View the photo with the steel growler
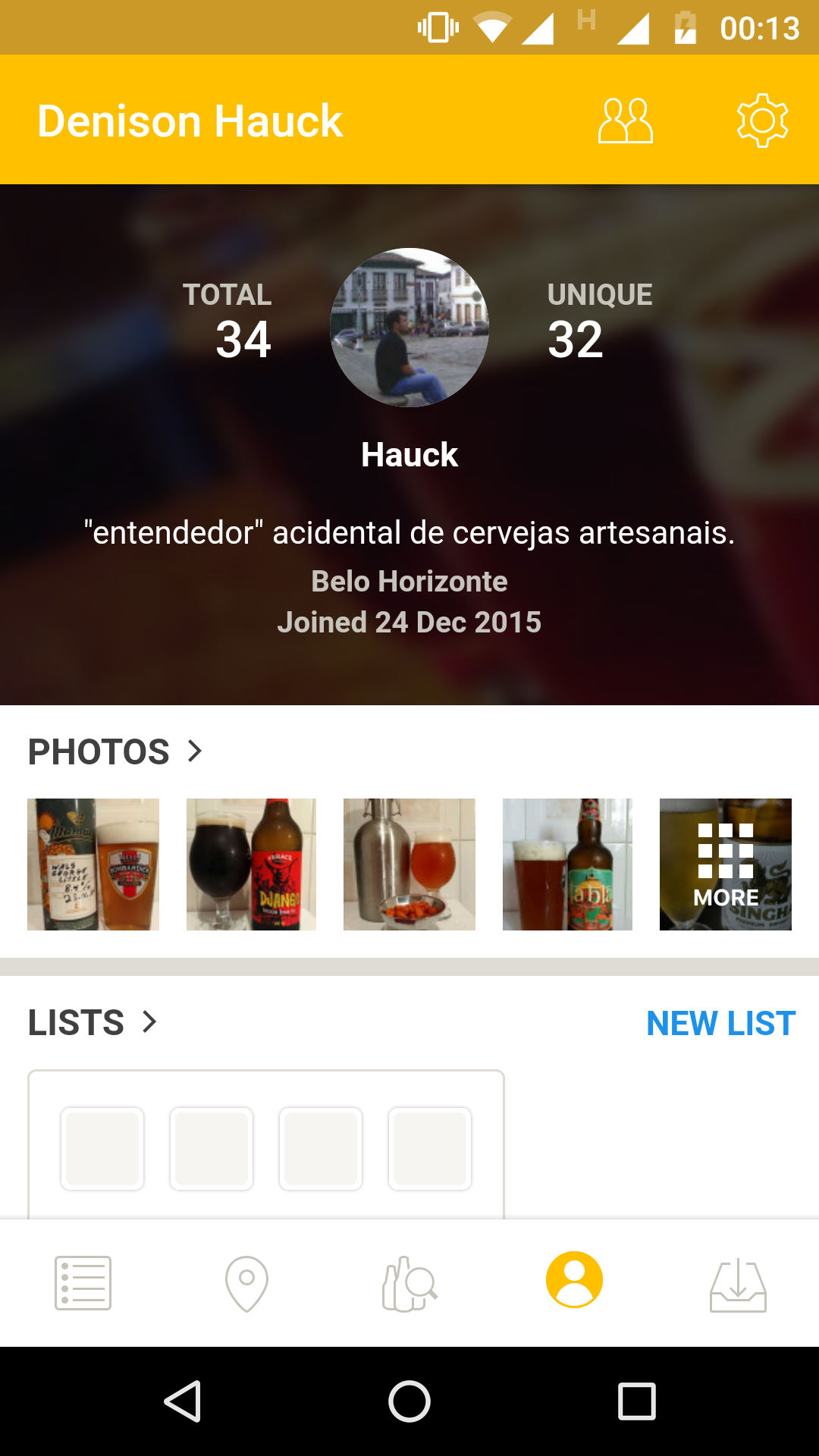The image size is (819, 1456). coord(409,864)
